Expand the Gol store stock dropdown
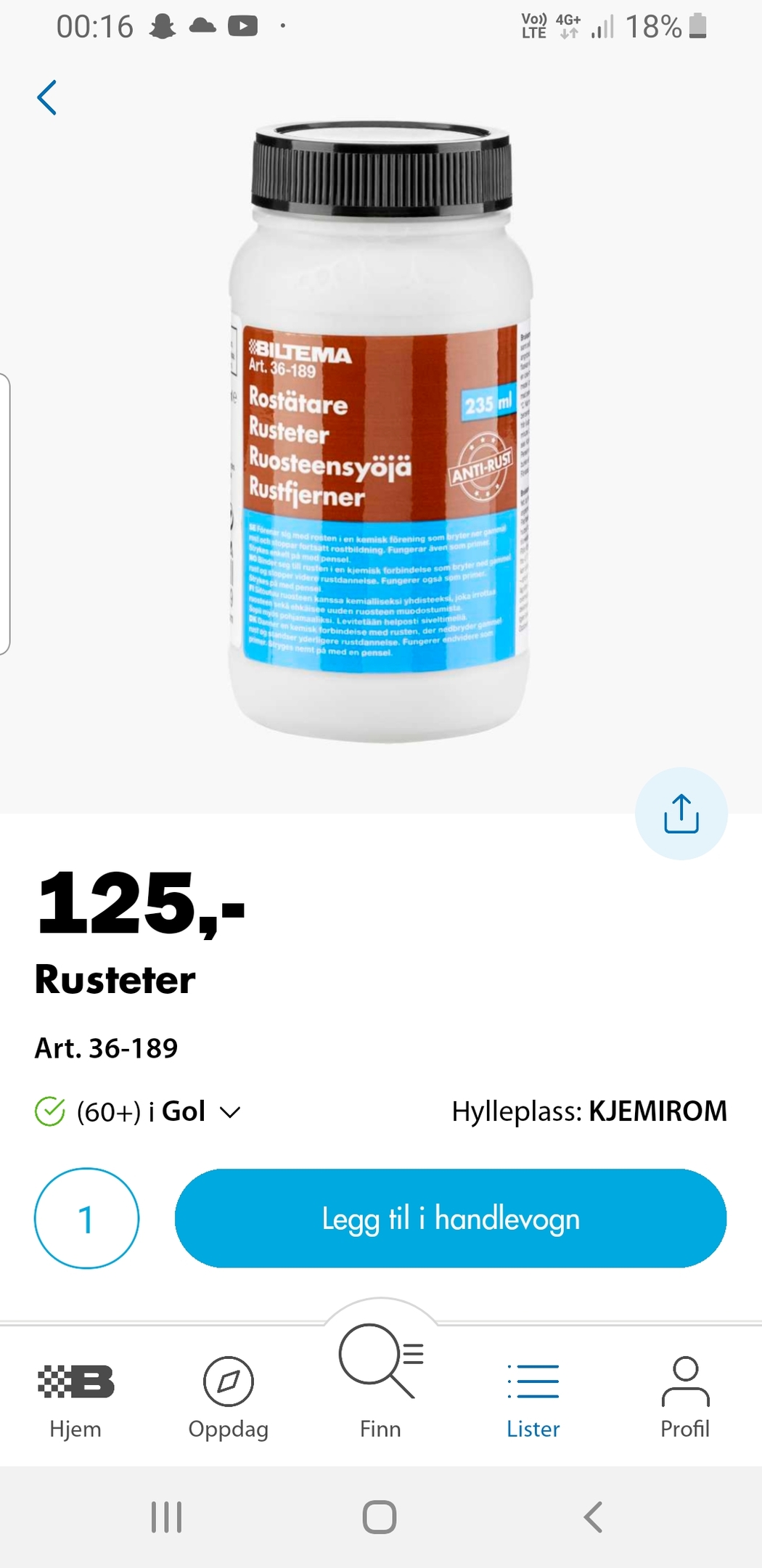Viewport: 762px width, 1568px height. point(230,1112)
